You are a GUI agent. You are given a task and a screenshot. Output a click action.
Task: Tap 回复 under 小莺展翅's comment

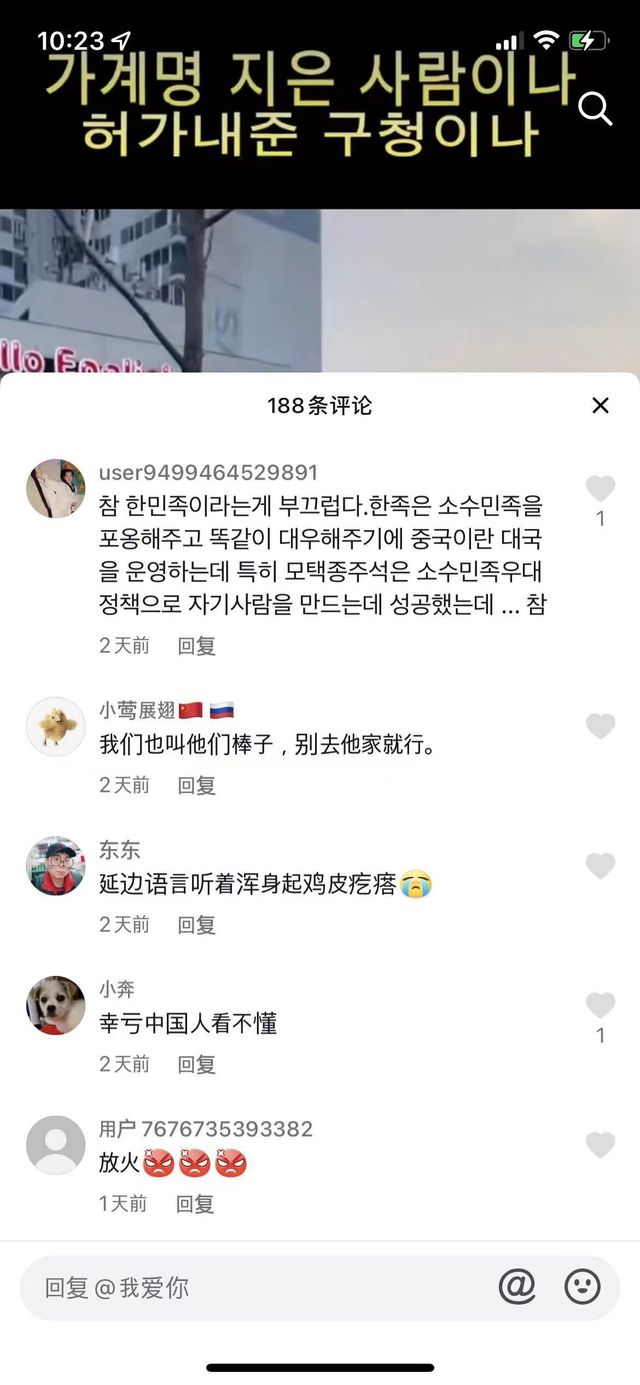[196, 785]
